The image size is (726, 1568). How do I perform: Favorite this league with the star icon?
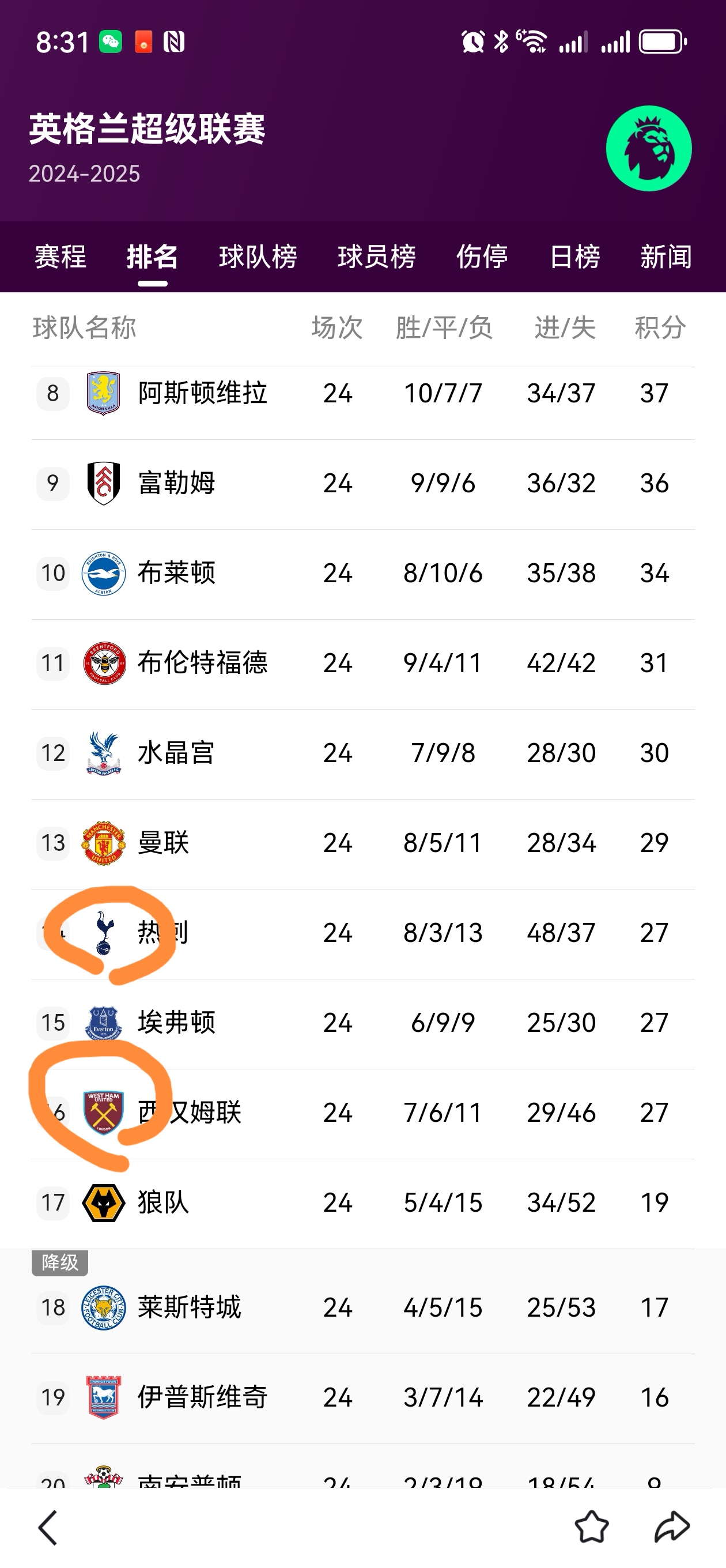click(x=591, y=1527)
